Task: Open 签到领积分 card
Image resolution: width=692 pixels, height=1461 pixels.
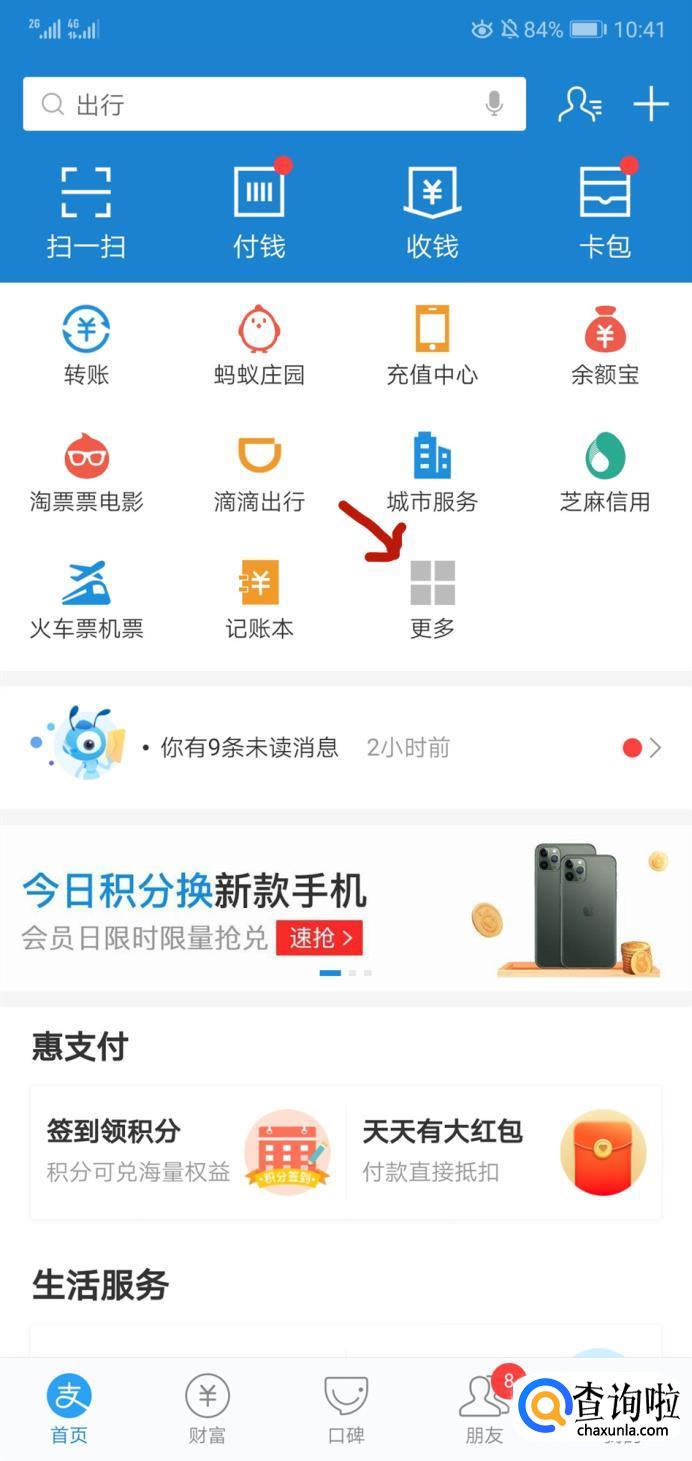Action: click(x=188, y=1152)
